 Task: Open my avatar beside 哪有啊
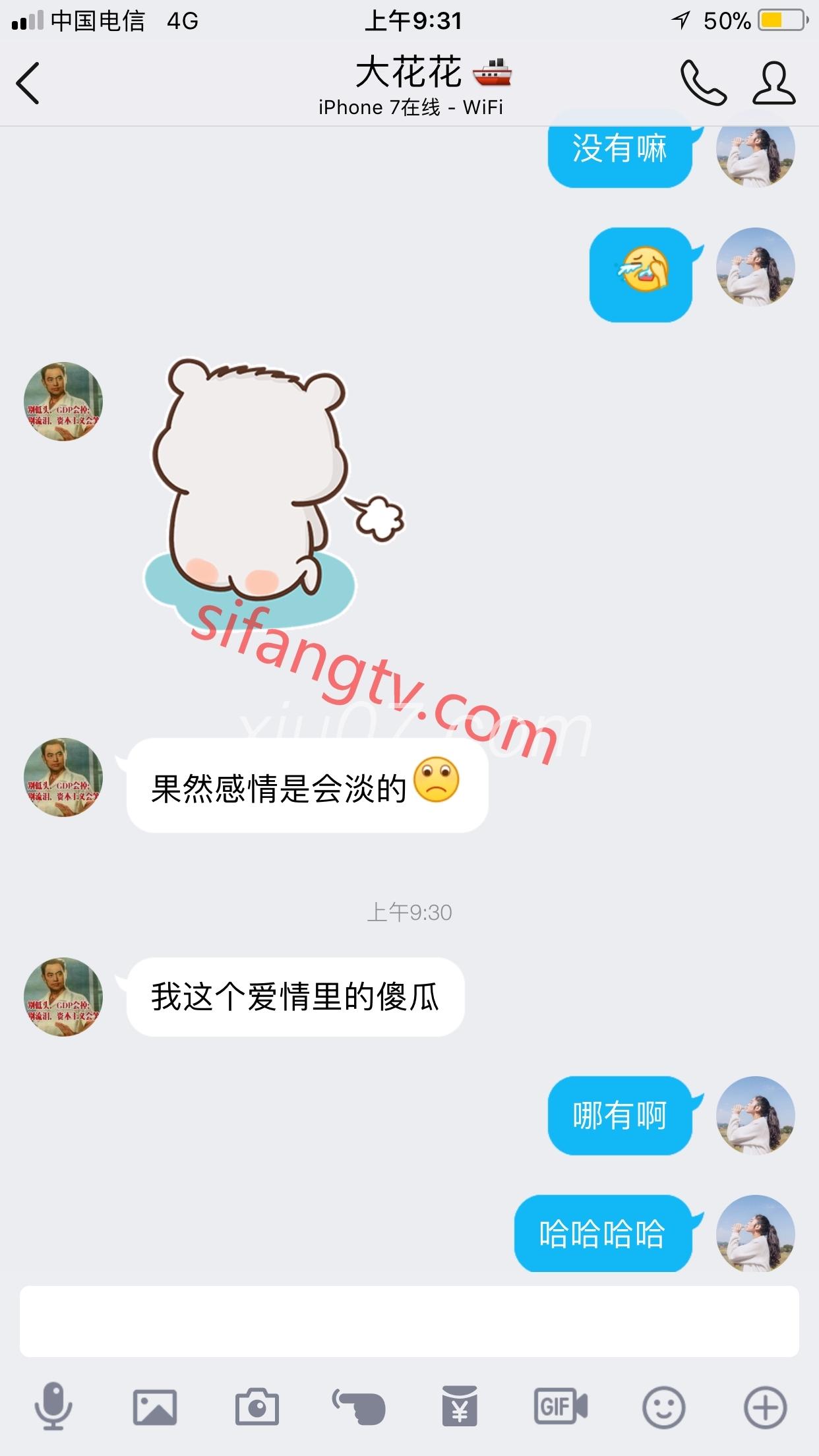(756, 1115)
